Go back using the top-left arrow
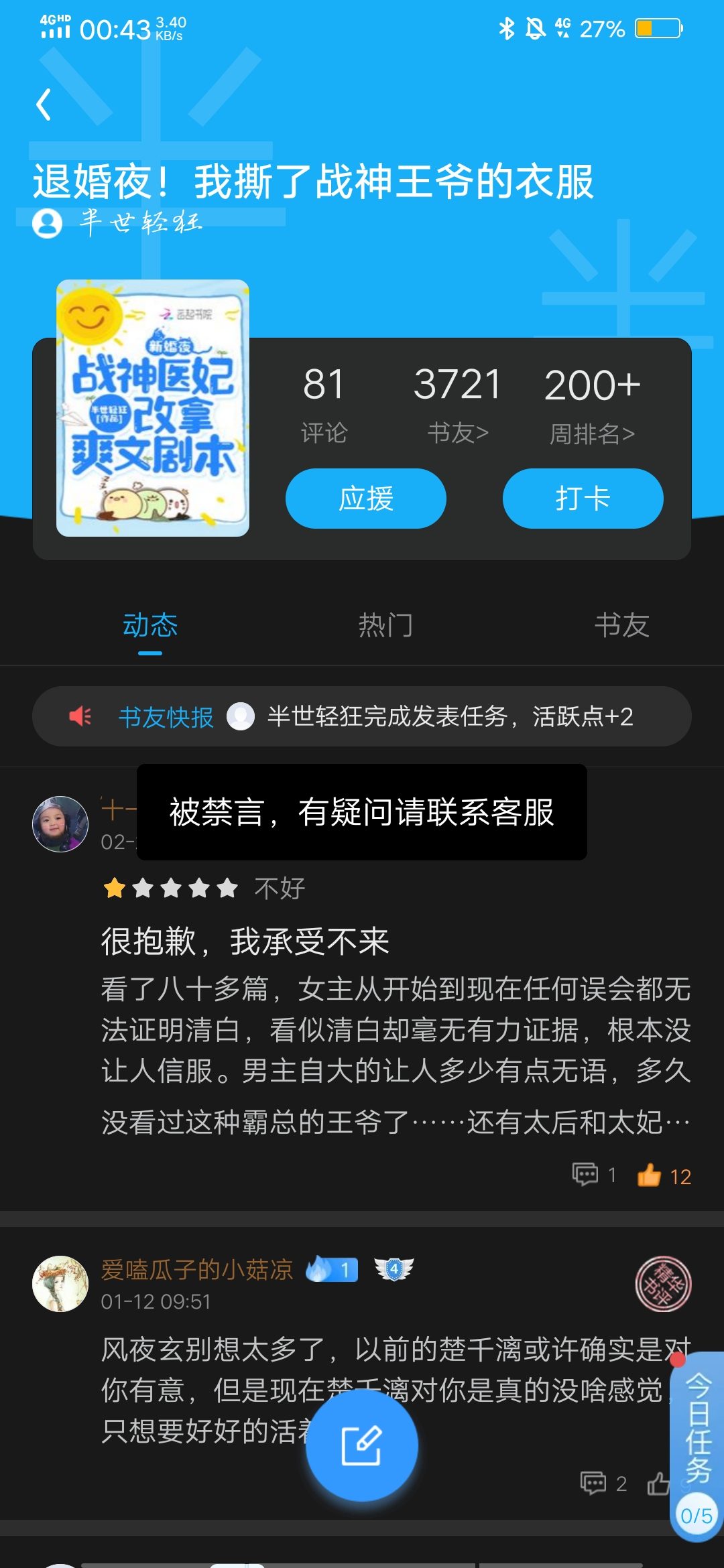This screenshot has height=1568, width=724. (x=44, y=105)
